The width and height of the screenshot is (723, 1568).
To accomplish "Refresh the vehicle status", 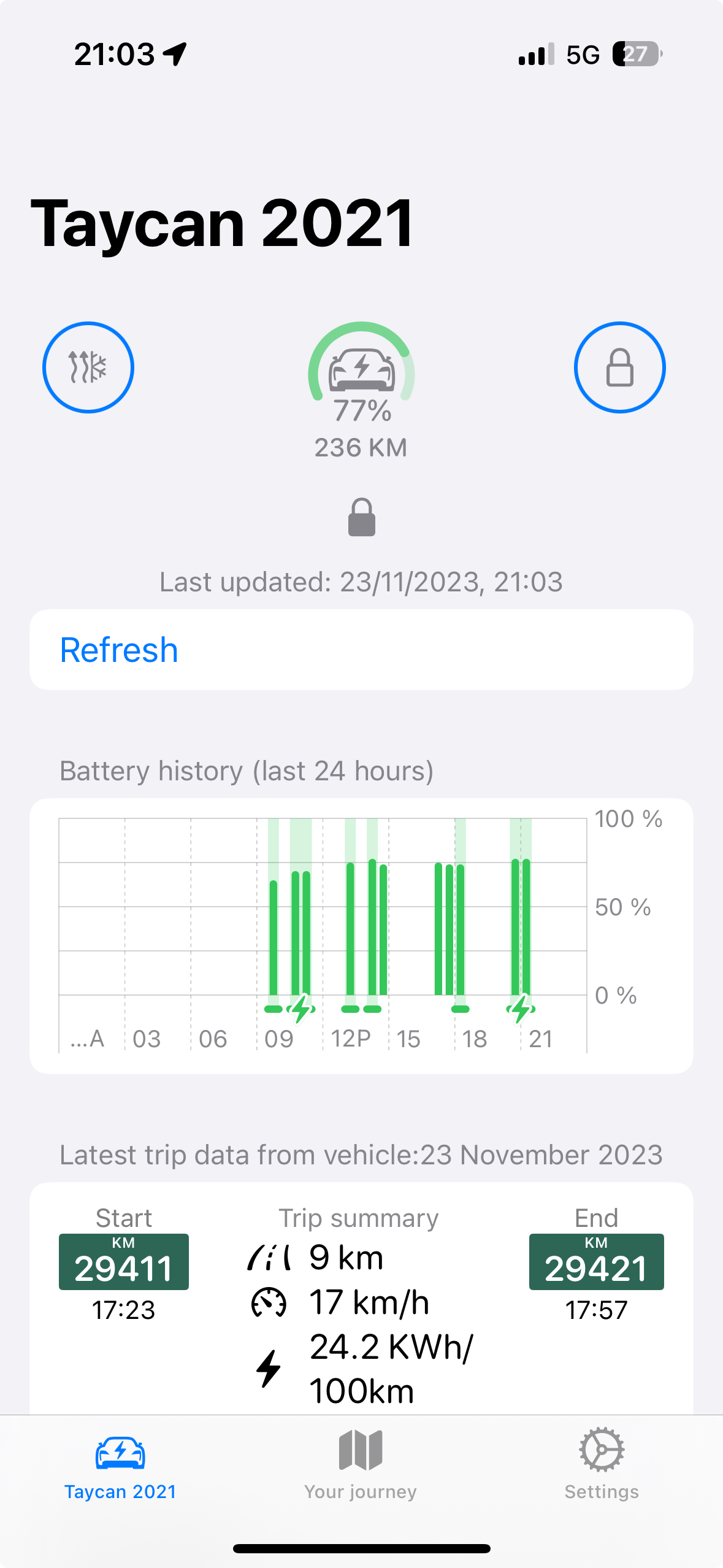I will pos(120,650).
